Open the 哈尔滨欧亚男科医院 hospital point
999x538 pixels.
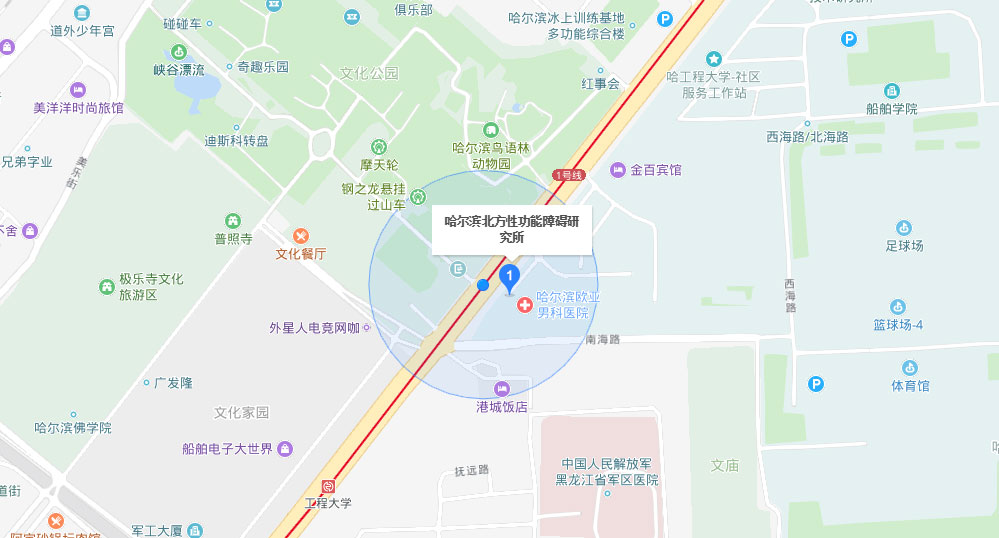click(524, 303)
